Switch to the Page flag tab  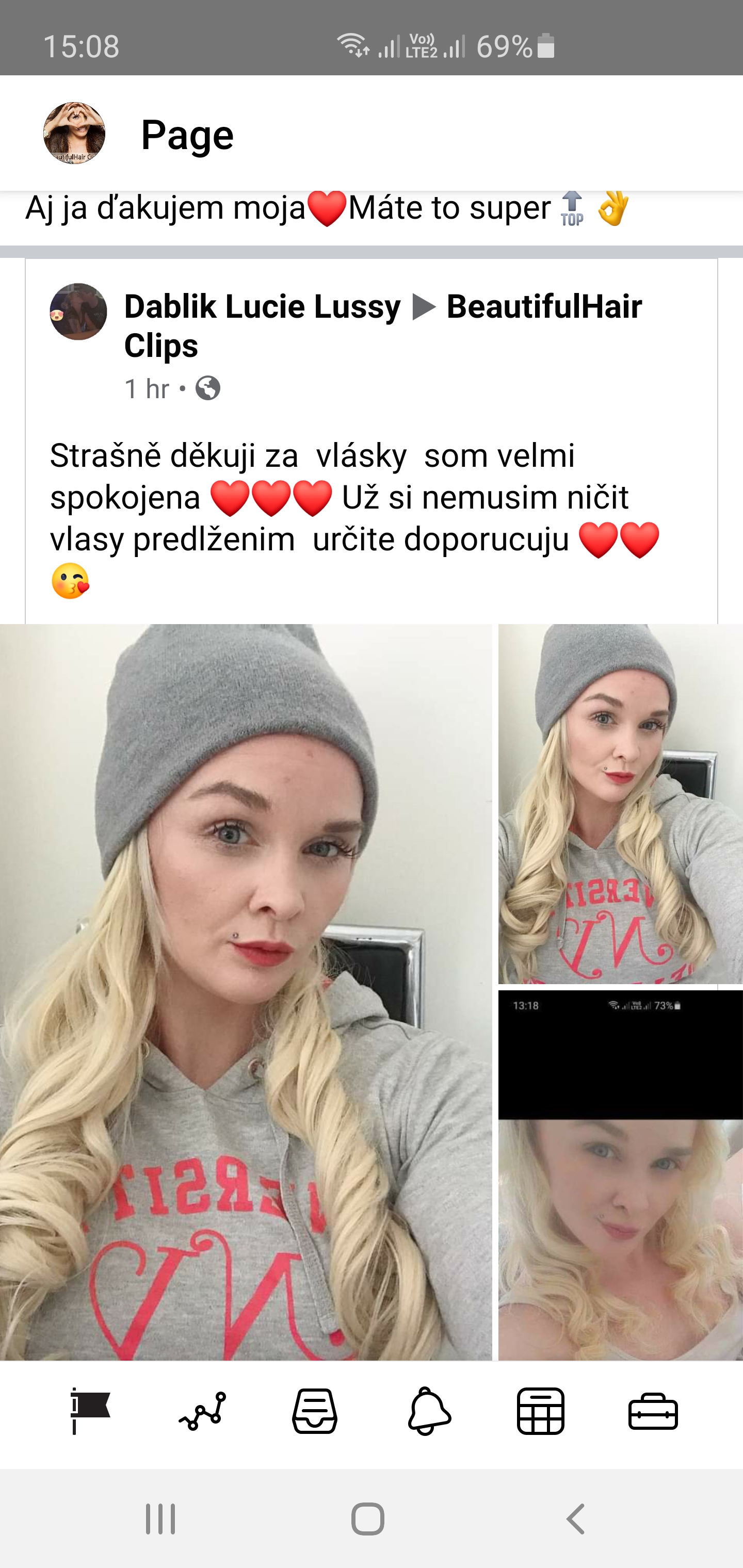point(90,1411)
